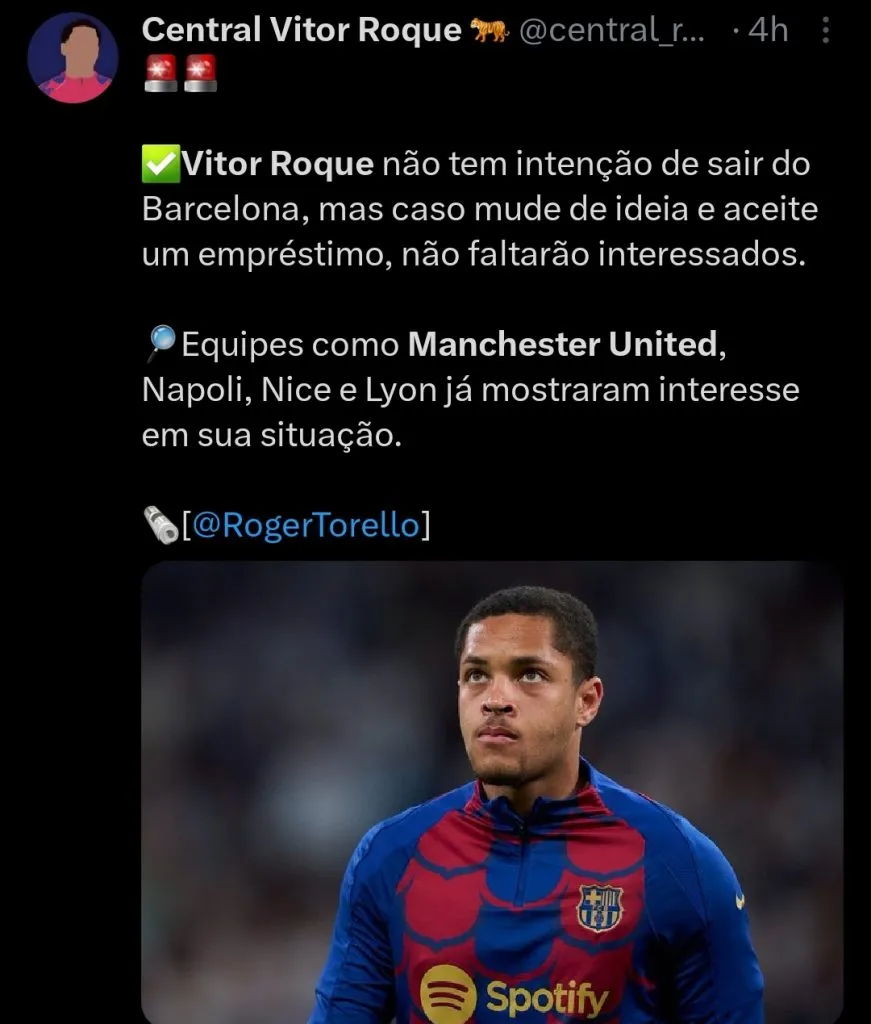This screenshot has height=1024, width=871.
Task: Click the tweet body text paragraph
Action: click(x=480, y=208)
